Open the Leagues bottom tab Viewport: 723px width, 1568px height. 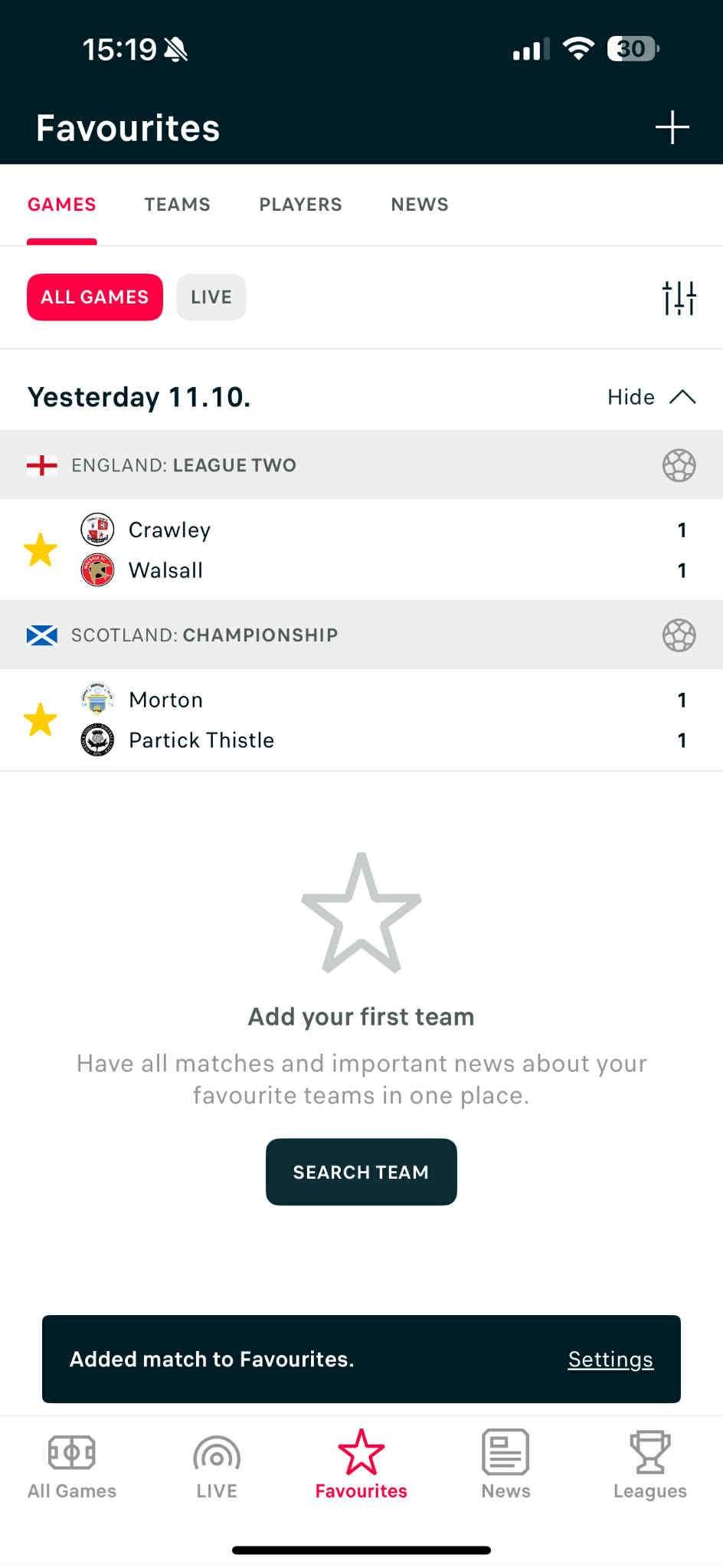point(650,1465)
